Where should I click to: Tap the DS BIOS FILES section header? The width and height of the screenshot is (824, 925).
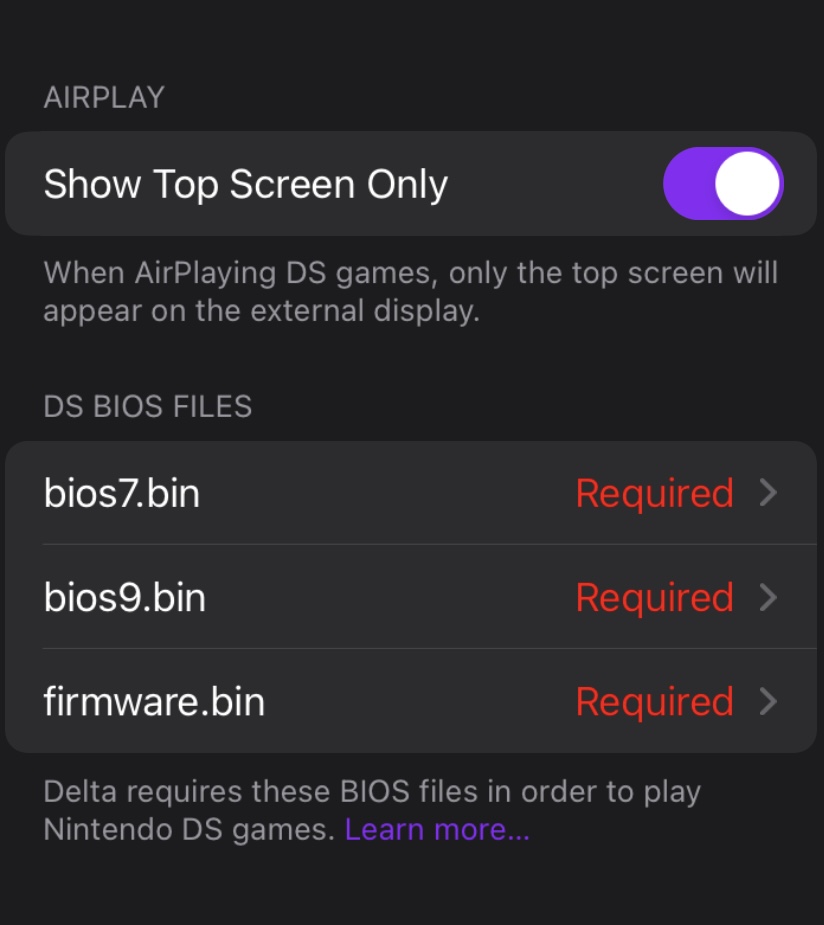(147, 406)
